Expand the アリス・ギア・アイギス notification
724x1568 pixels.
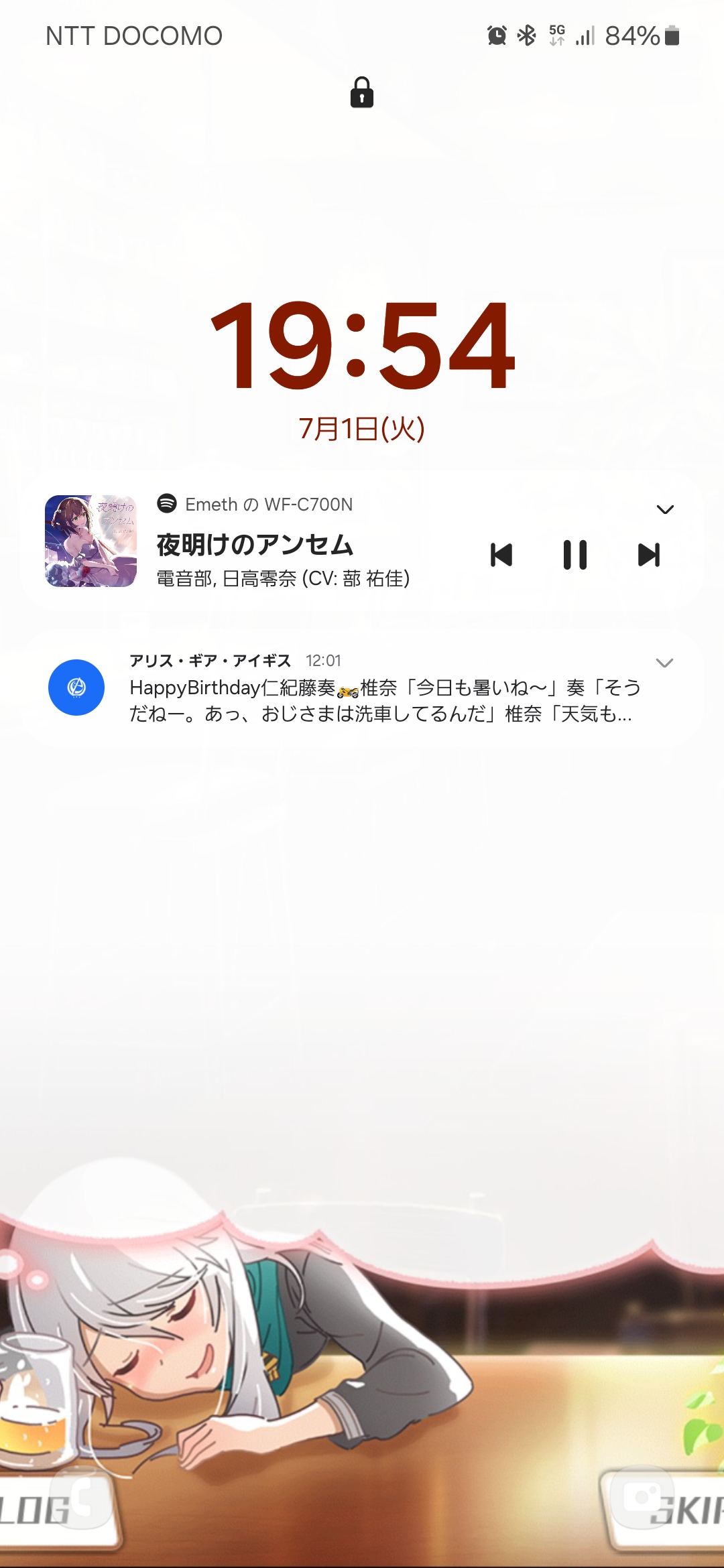coord(664,663)
